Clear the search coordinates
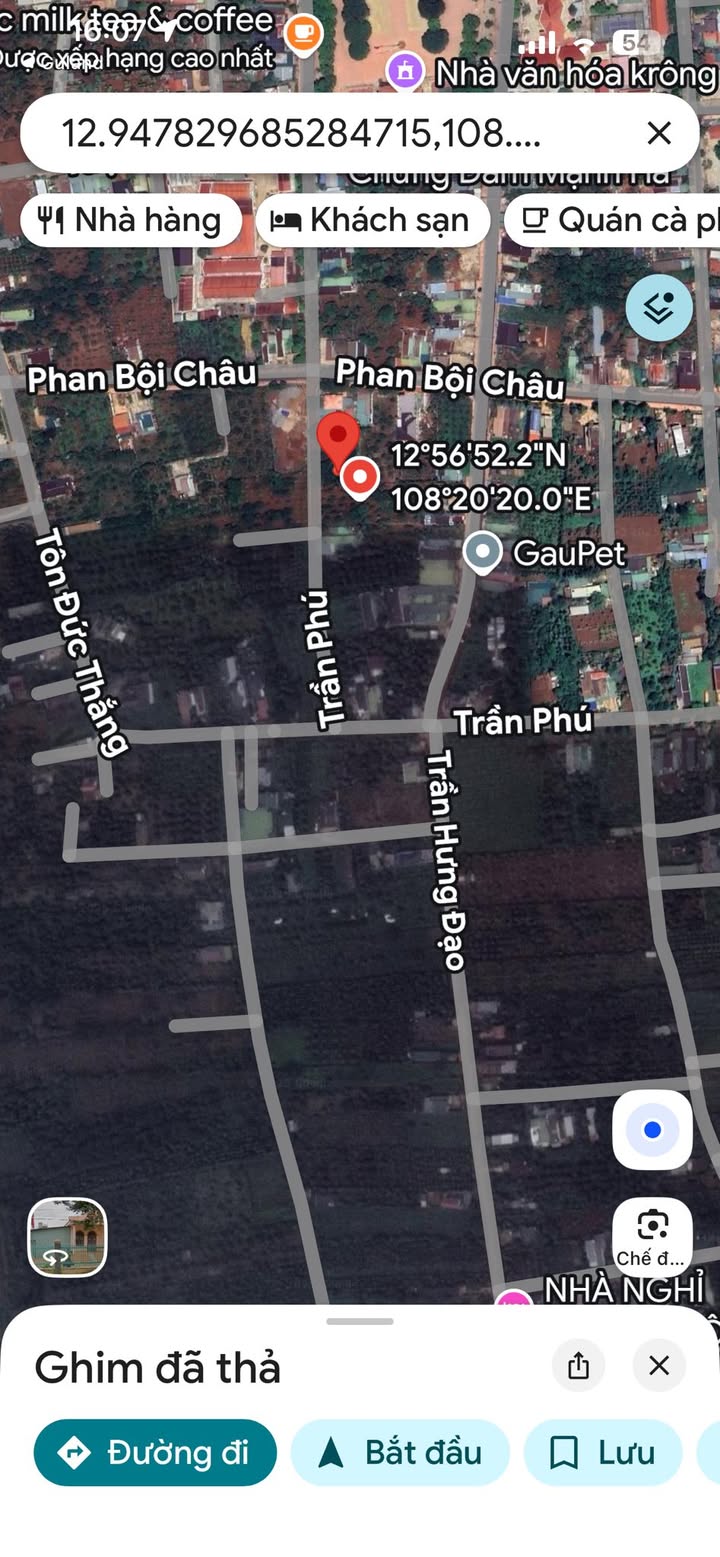 (x=659, y=133)
